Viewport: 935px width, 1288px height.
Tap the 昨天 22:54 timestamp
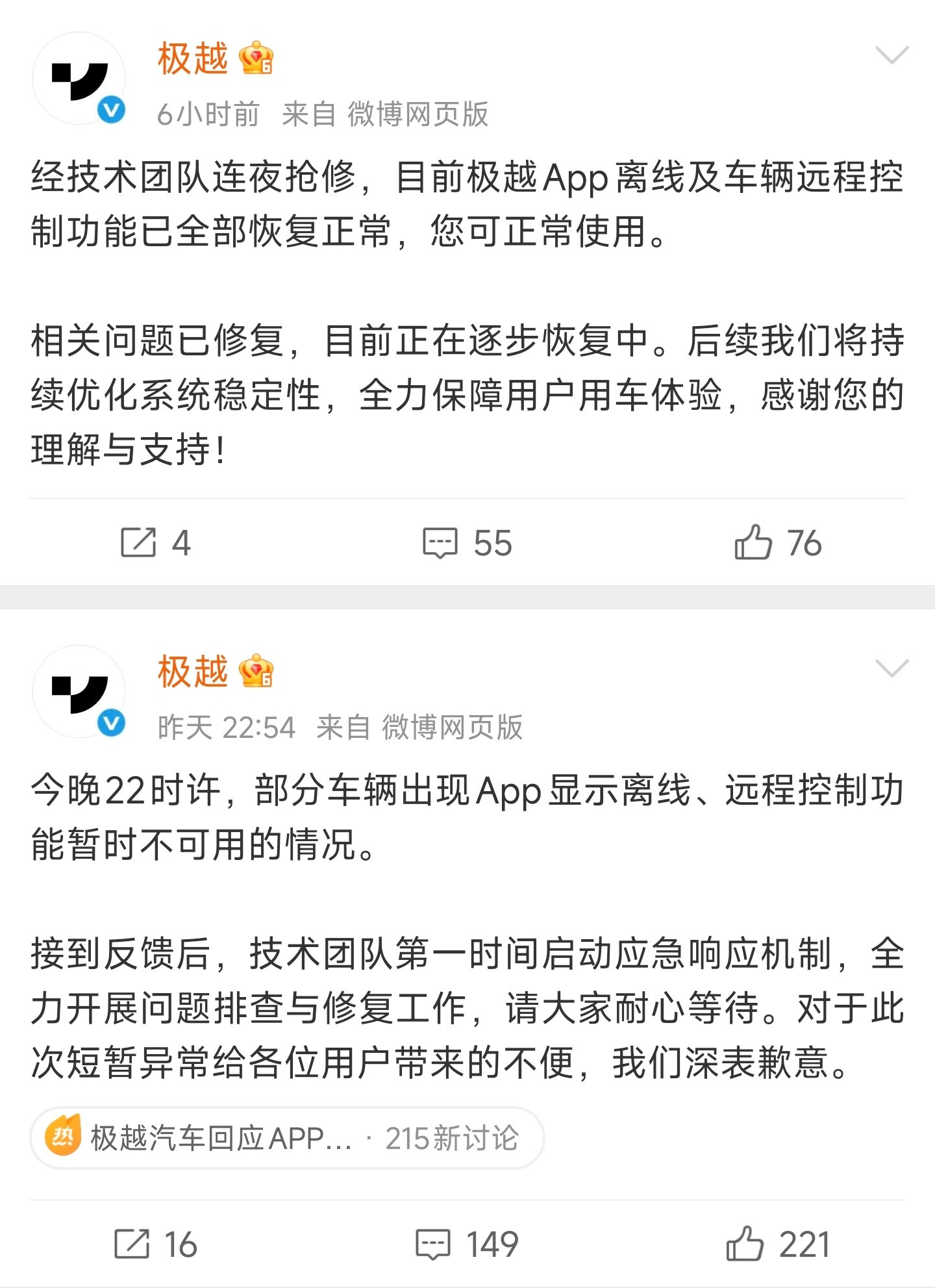[x=227, y=727]
